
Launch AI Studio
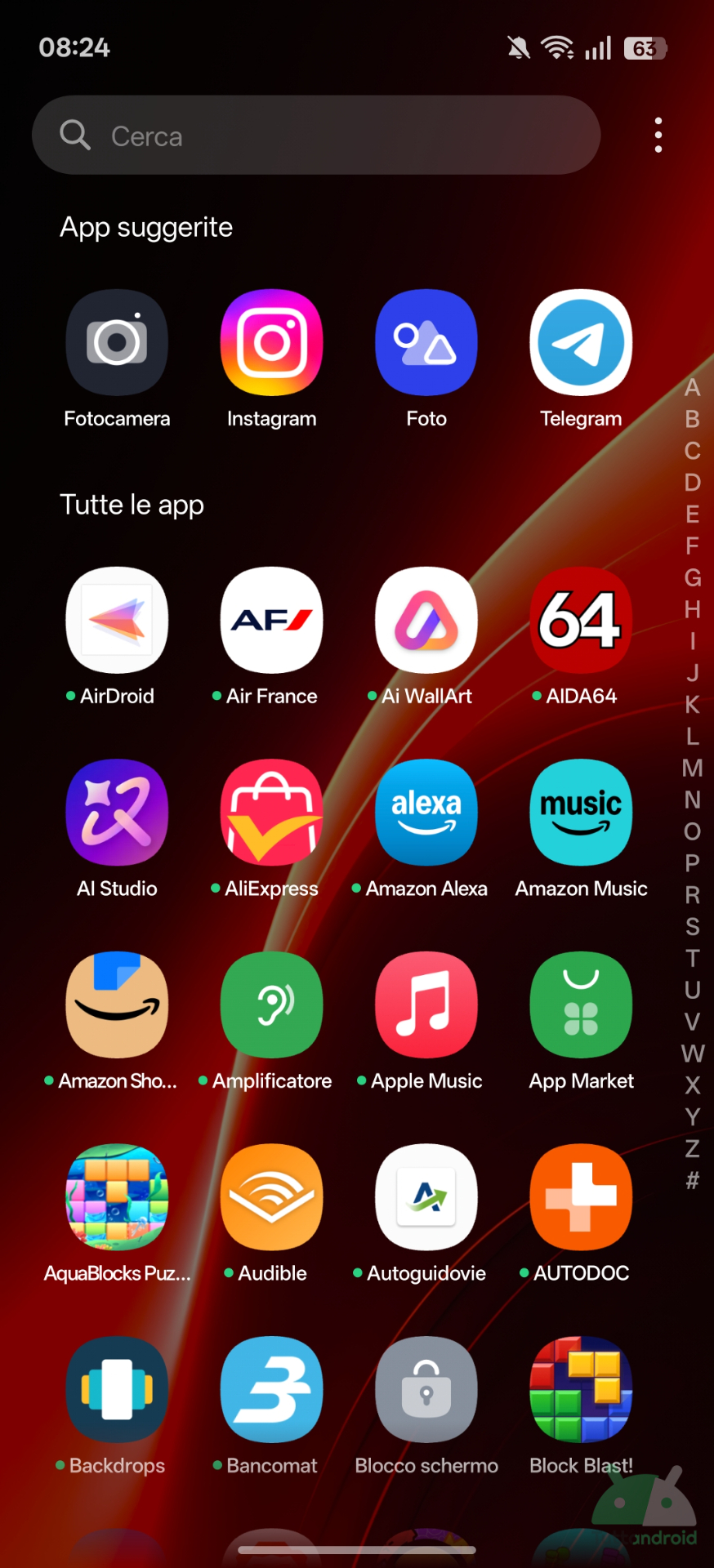pyautogui.click(x=117, y=813)
